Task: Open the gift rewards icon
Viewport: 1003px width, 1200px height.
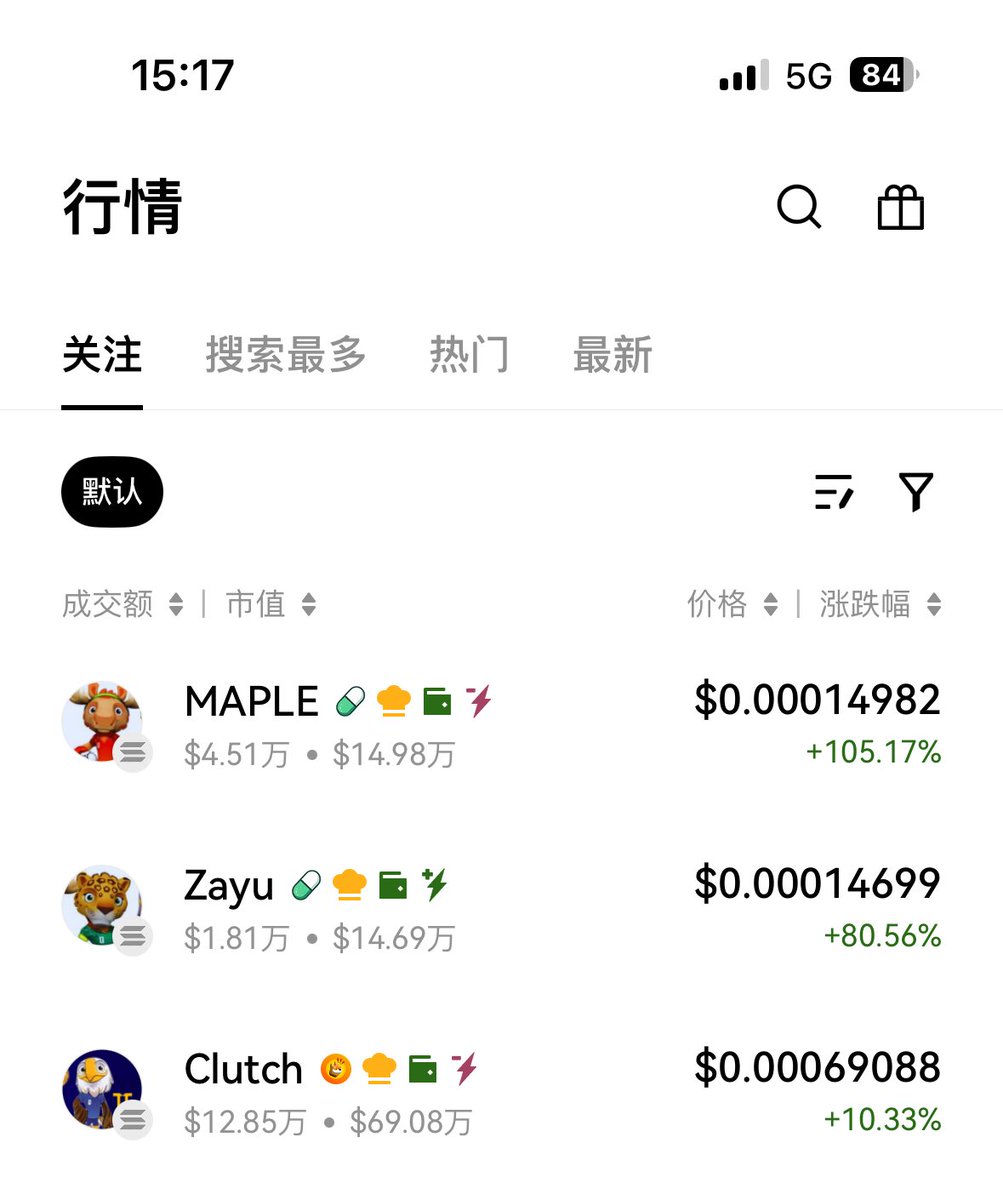Action: coord(900,208)
